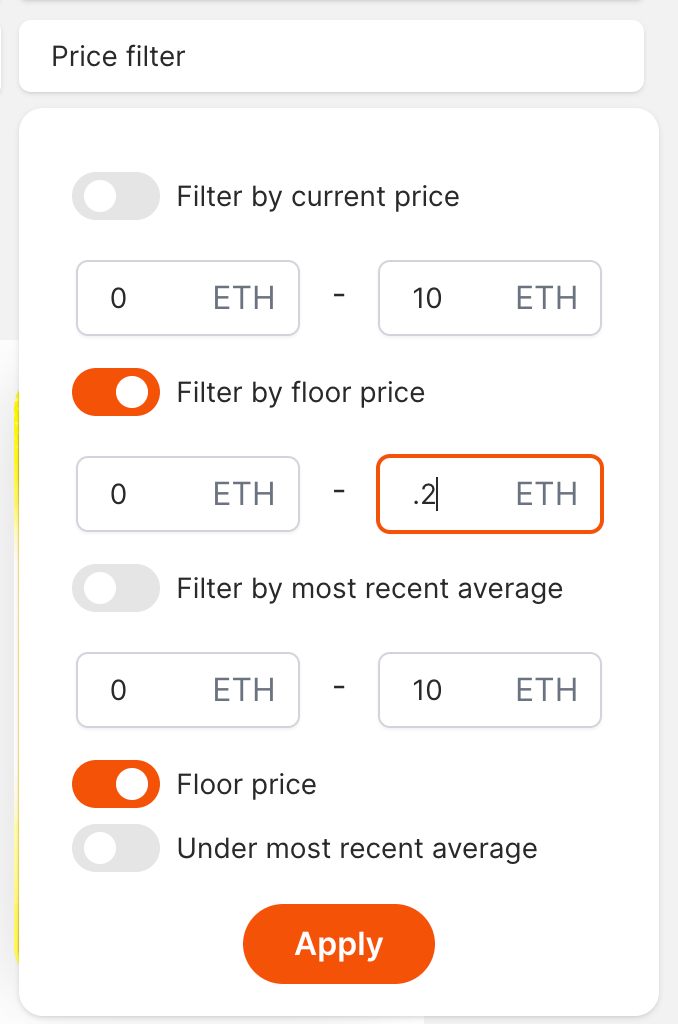Screen dimensions: 678x1024
Task: Edit most recent average maximum field
Action: (x=489, y=690)
